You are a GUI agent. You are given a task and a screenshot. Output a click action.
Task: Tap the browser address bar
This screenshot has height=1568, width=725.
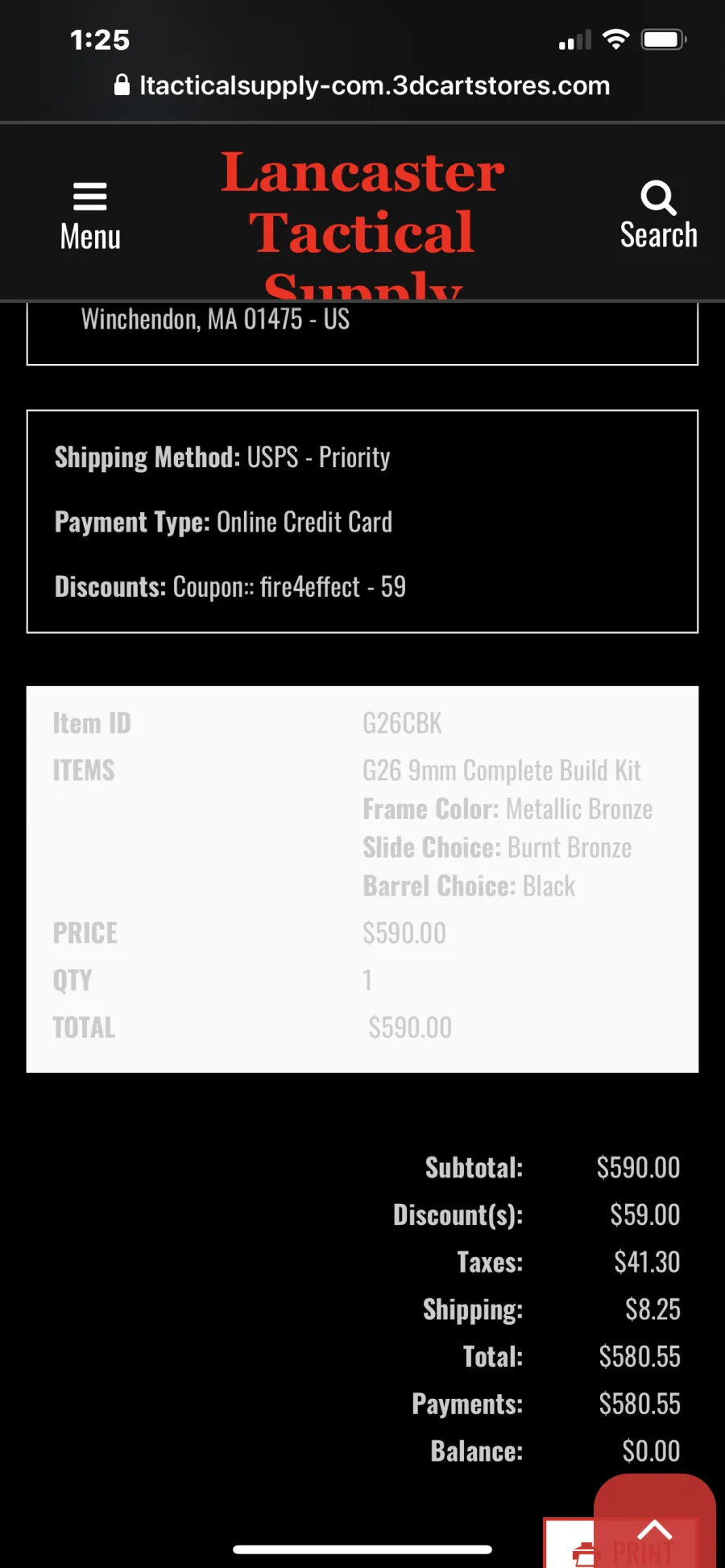point(362,85)
